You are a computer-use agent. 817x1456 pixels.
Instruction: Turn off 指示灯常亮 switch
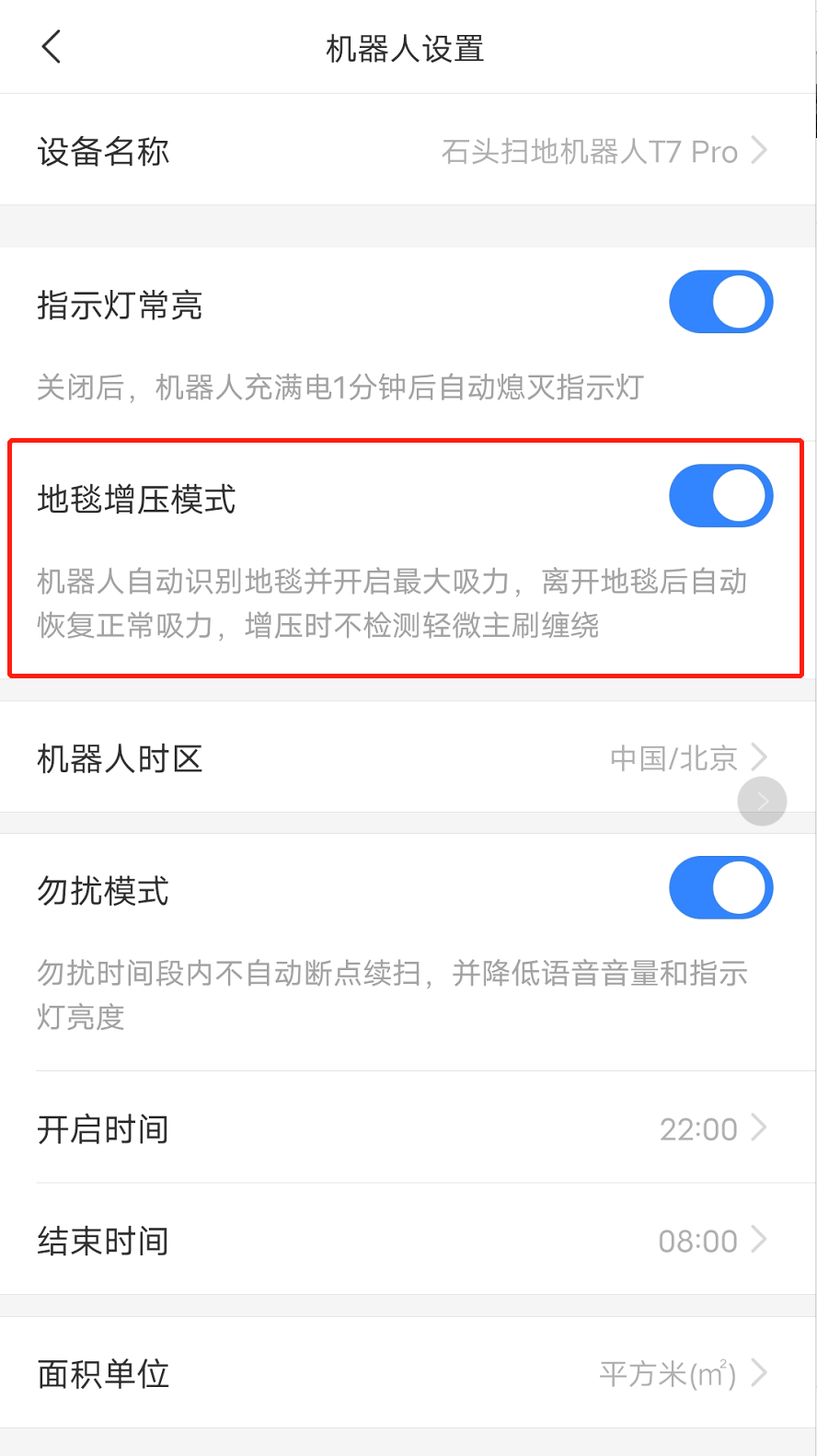coord(720,302)
